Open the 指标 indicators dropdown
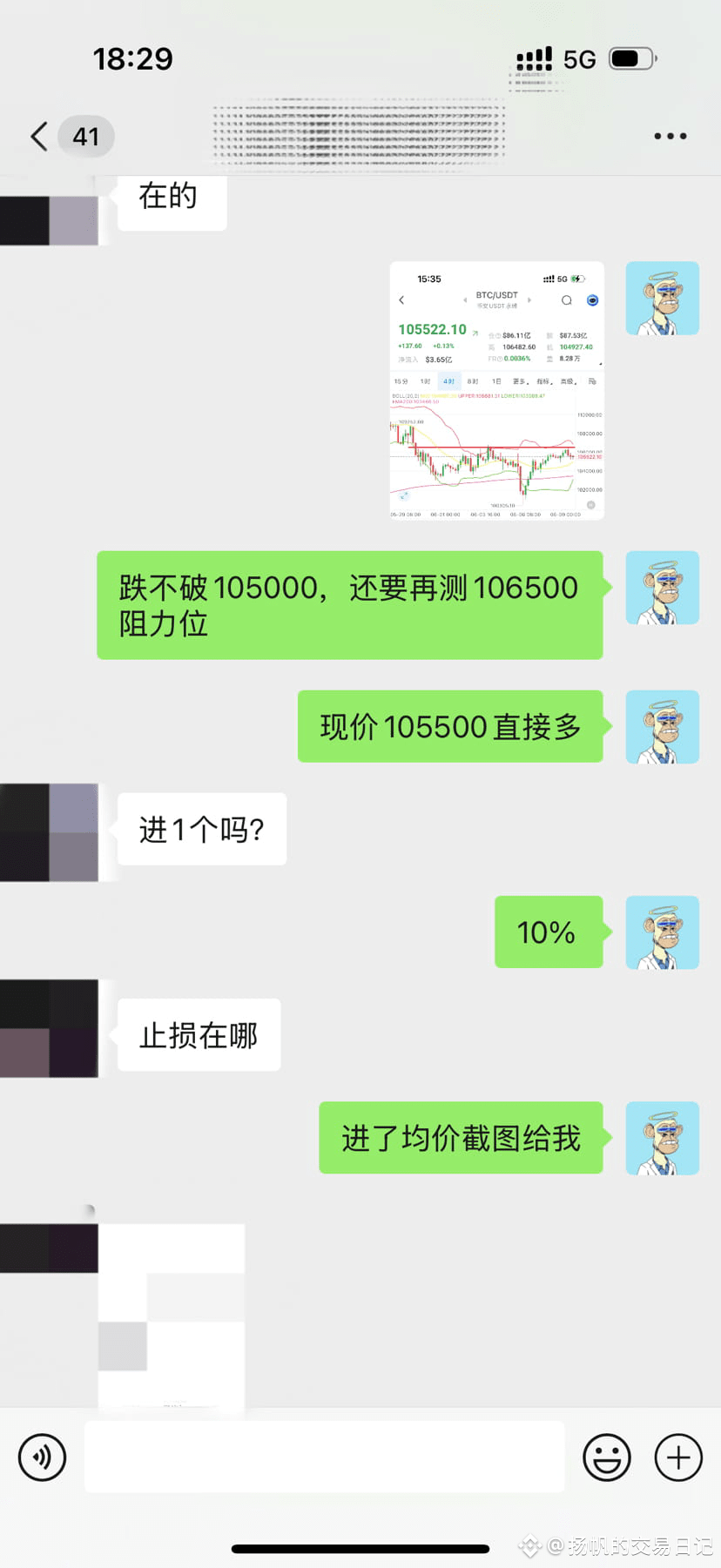721x1568 pixels. [544, 380]
